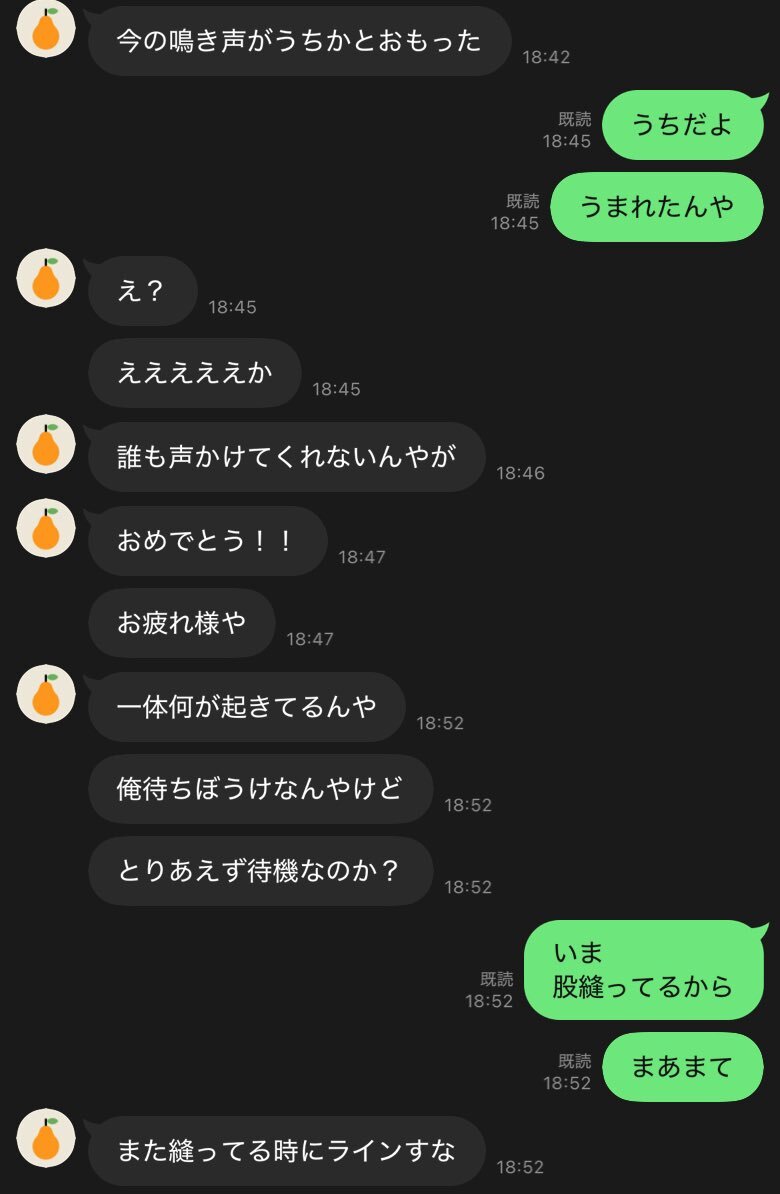This screenshot has height=1194, width=780.
Task: Select the avatar beside 一体何が起きてるんや
Action: tap(46, 693)
